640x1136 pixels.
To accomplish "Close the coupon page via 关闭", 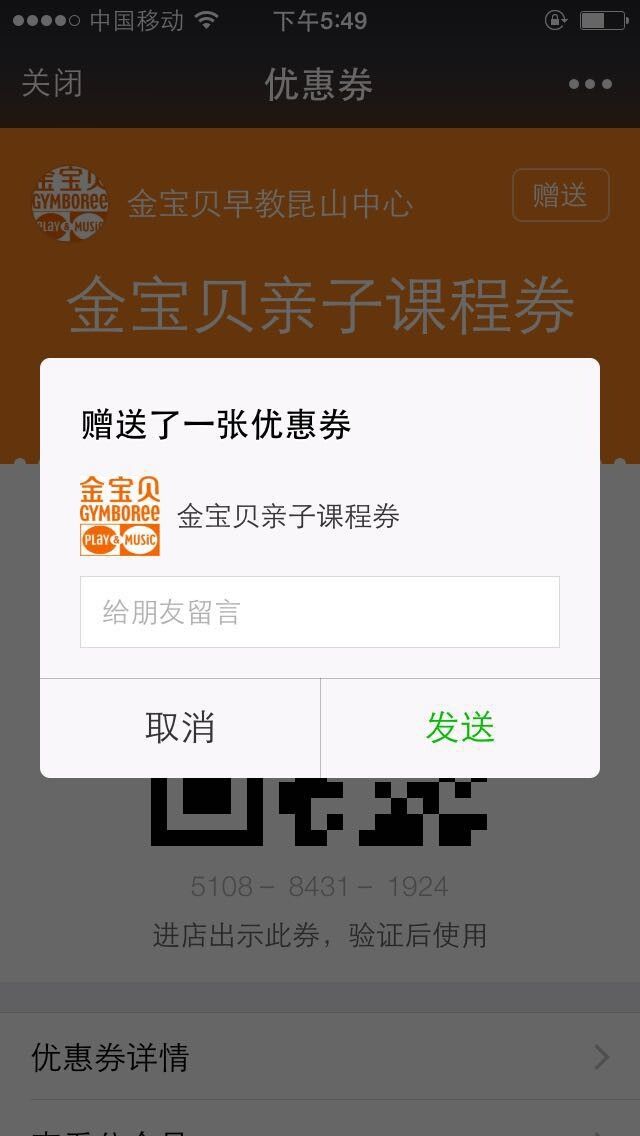I will [x=51, y=83].
